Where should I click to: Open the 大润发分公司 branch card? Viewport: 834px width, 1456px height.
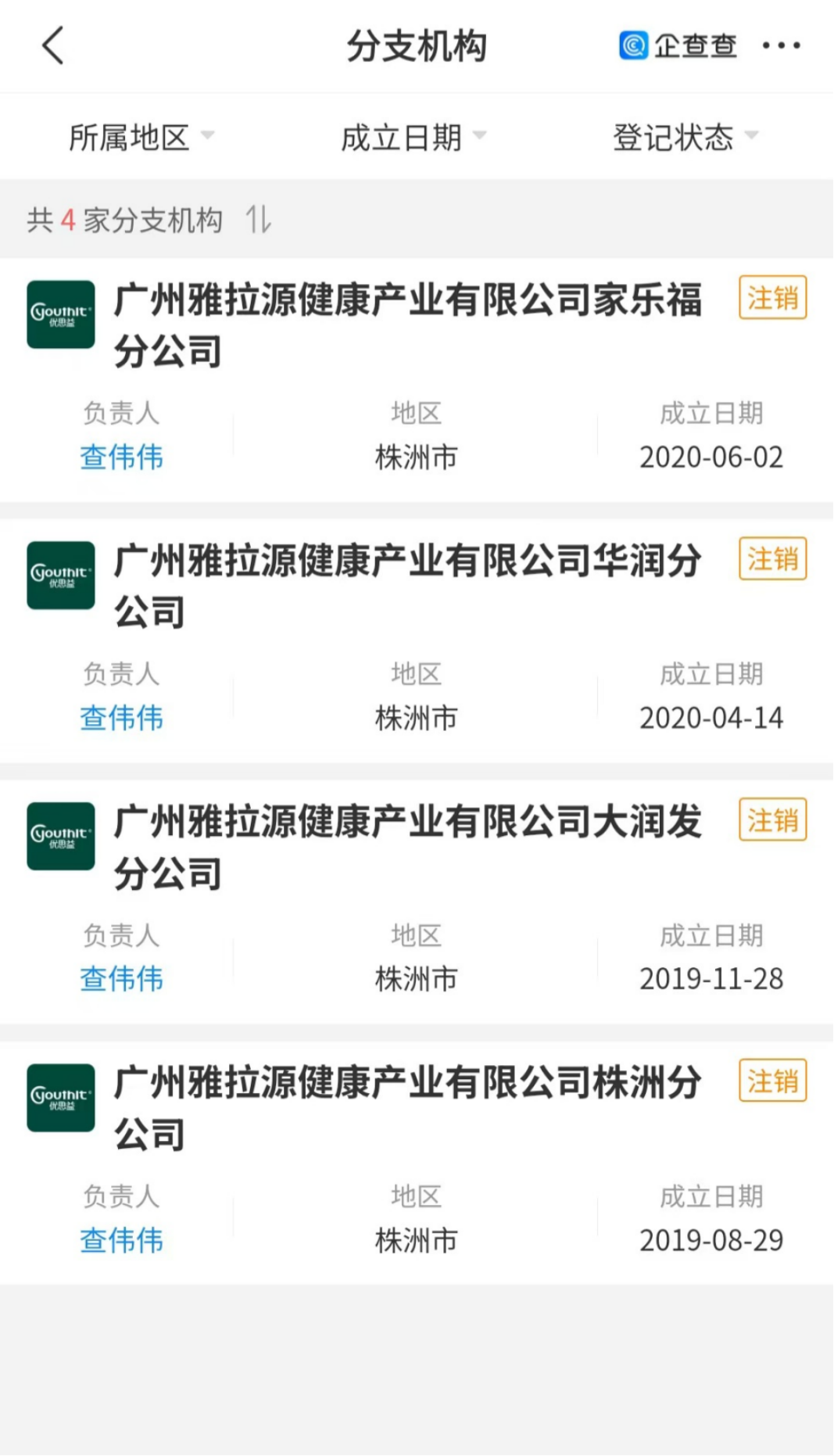(408, 847)
